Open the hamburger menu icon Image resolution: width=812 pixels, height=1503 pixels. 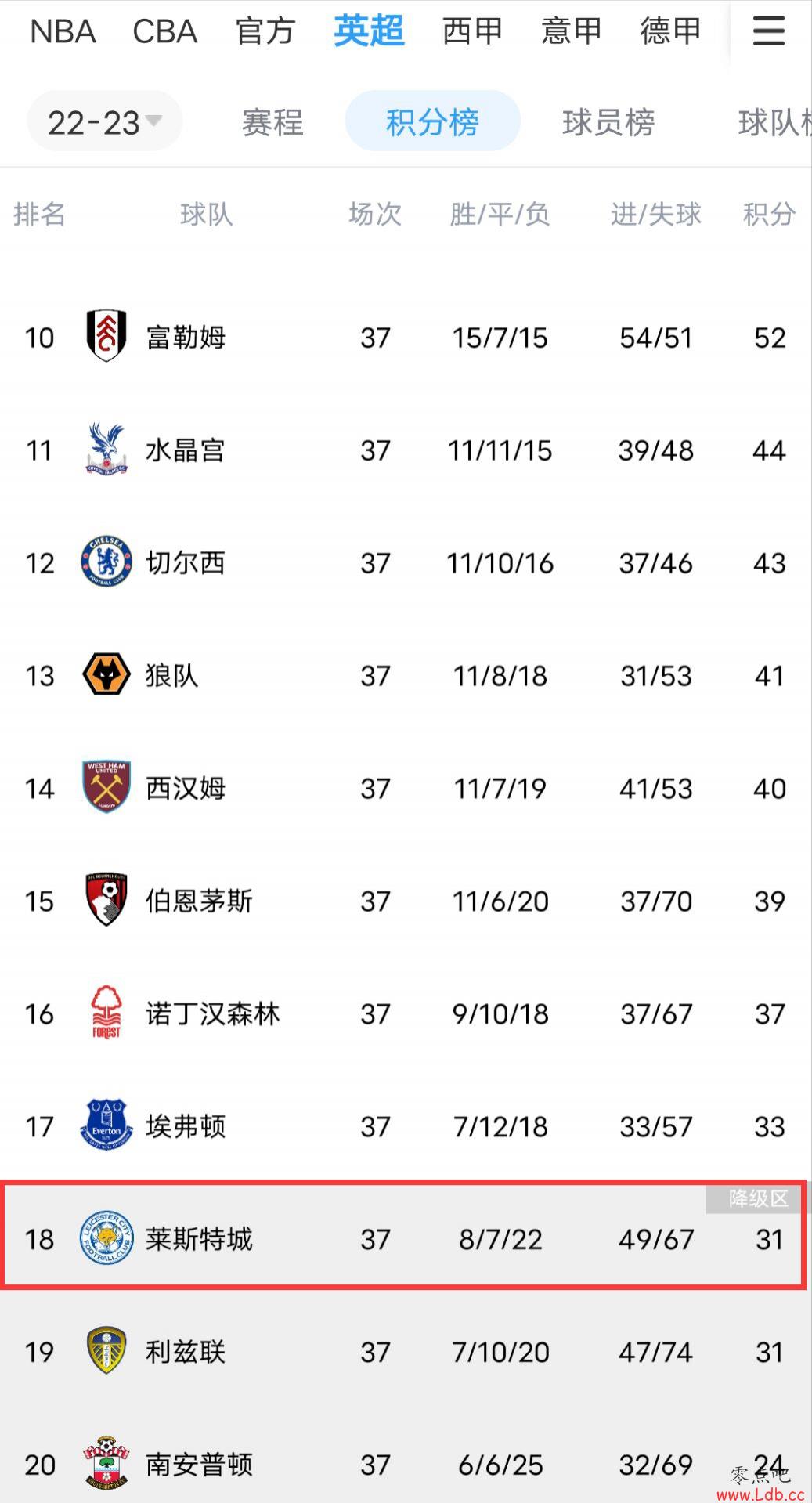[768, 31]
